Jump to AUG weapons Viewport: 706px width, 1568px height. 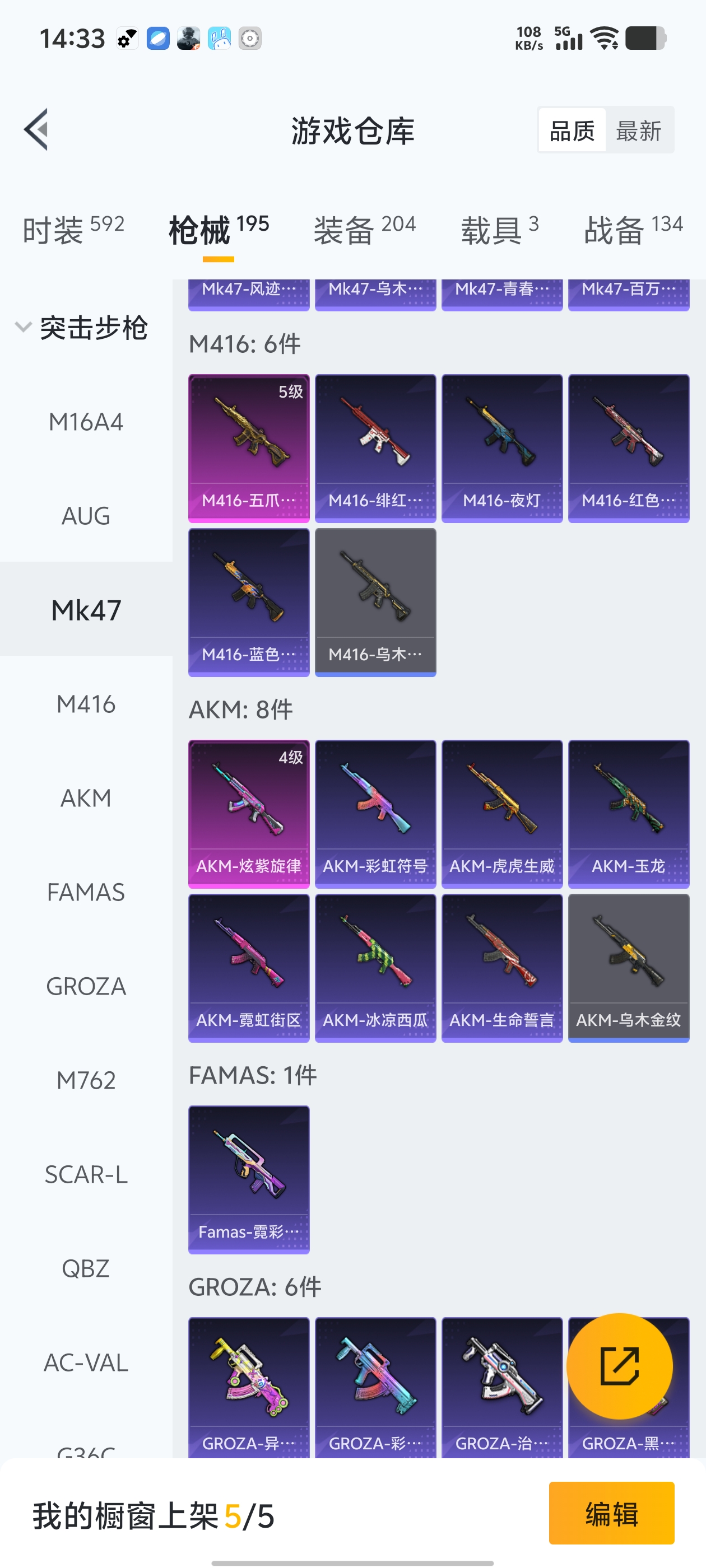86,516
